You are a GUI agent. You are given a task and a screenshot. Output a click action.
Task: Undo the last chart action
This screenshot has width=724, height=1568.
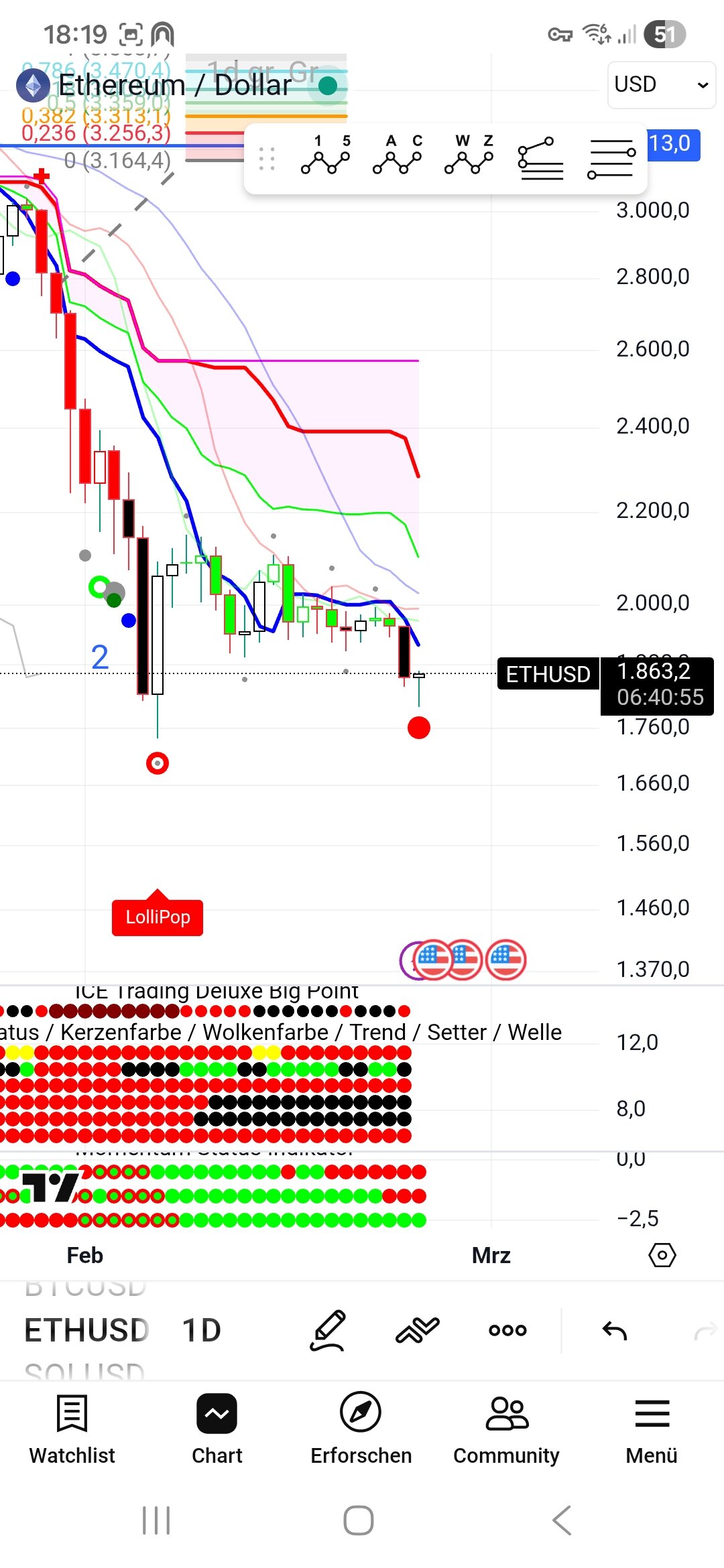coord(614,1330)
